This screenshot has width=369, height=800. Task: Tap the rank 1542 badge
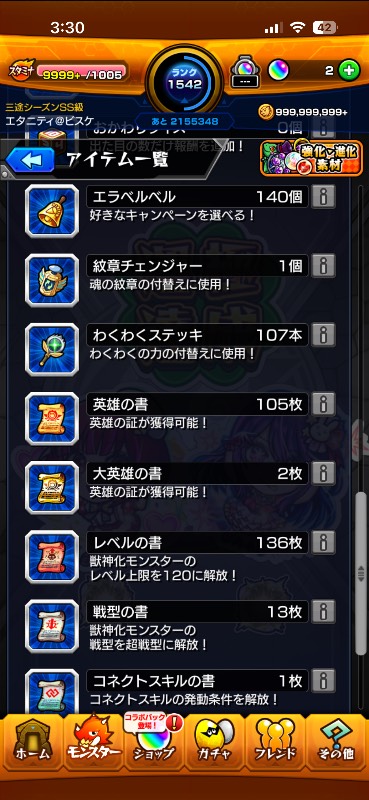[184, 81]
